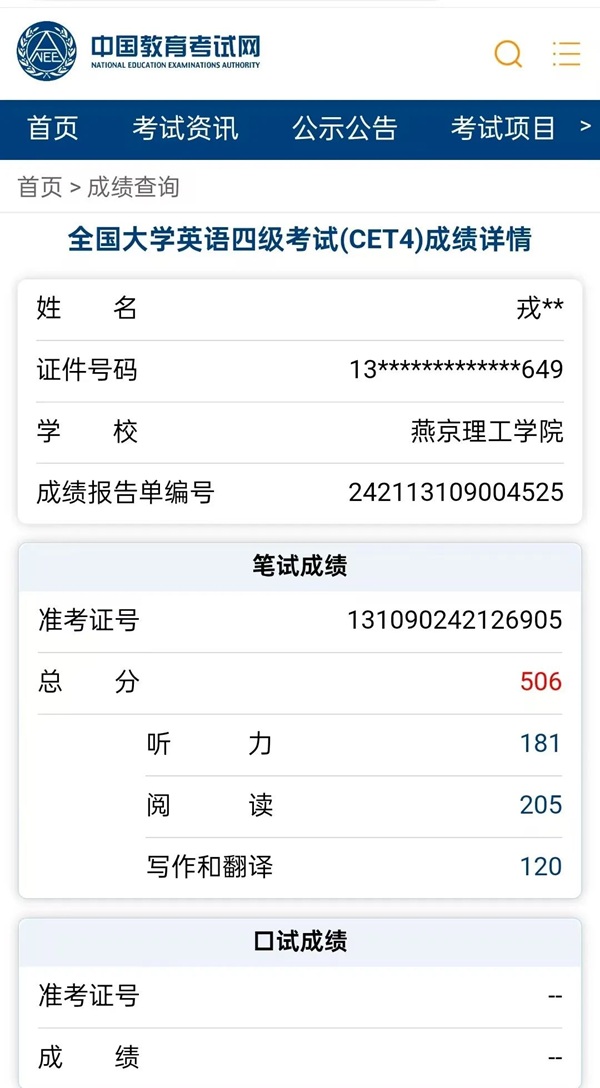Image resolution: width=600 pixels, height=1088 pixels.
Task: Tap 首页 in the breadcrumb
Action: (x=40, y=187)
